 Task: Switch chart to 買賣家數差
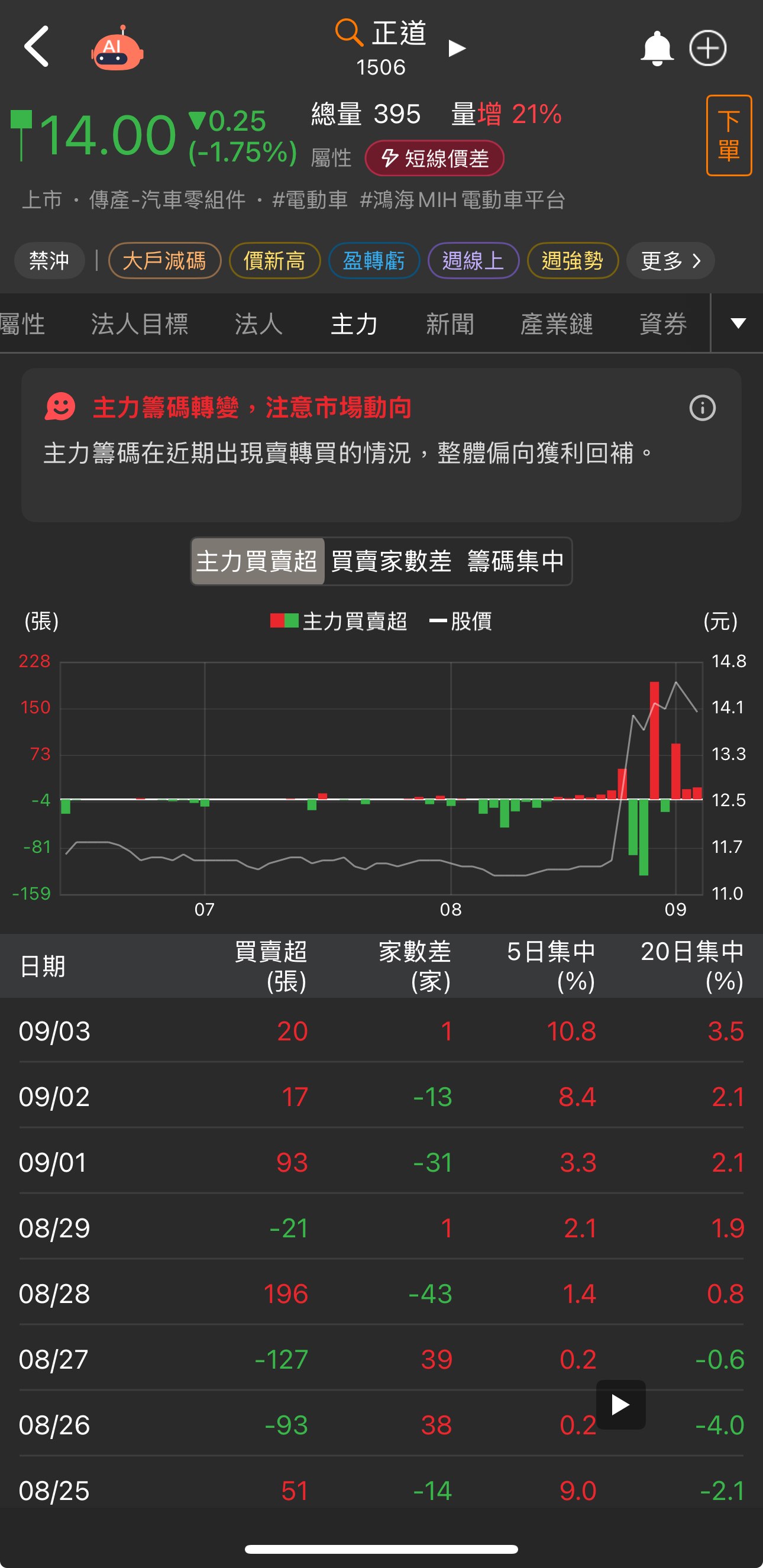point(391,561)
